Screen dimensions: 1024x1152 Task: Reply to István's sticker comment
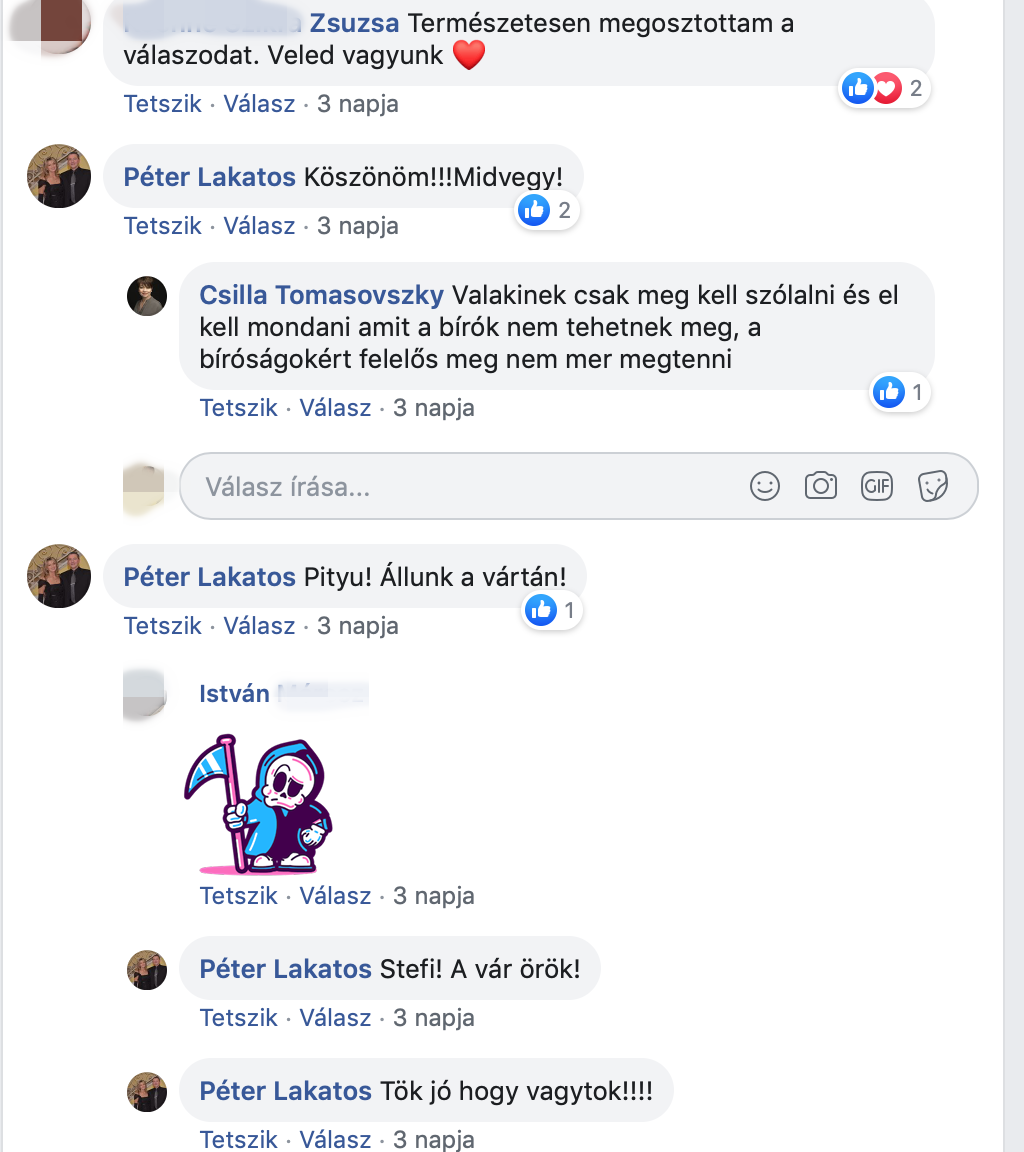pos(335,896)
